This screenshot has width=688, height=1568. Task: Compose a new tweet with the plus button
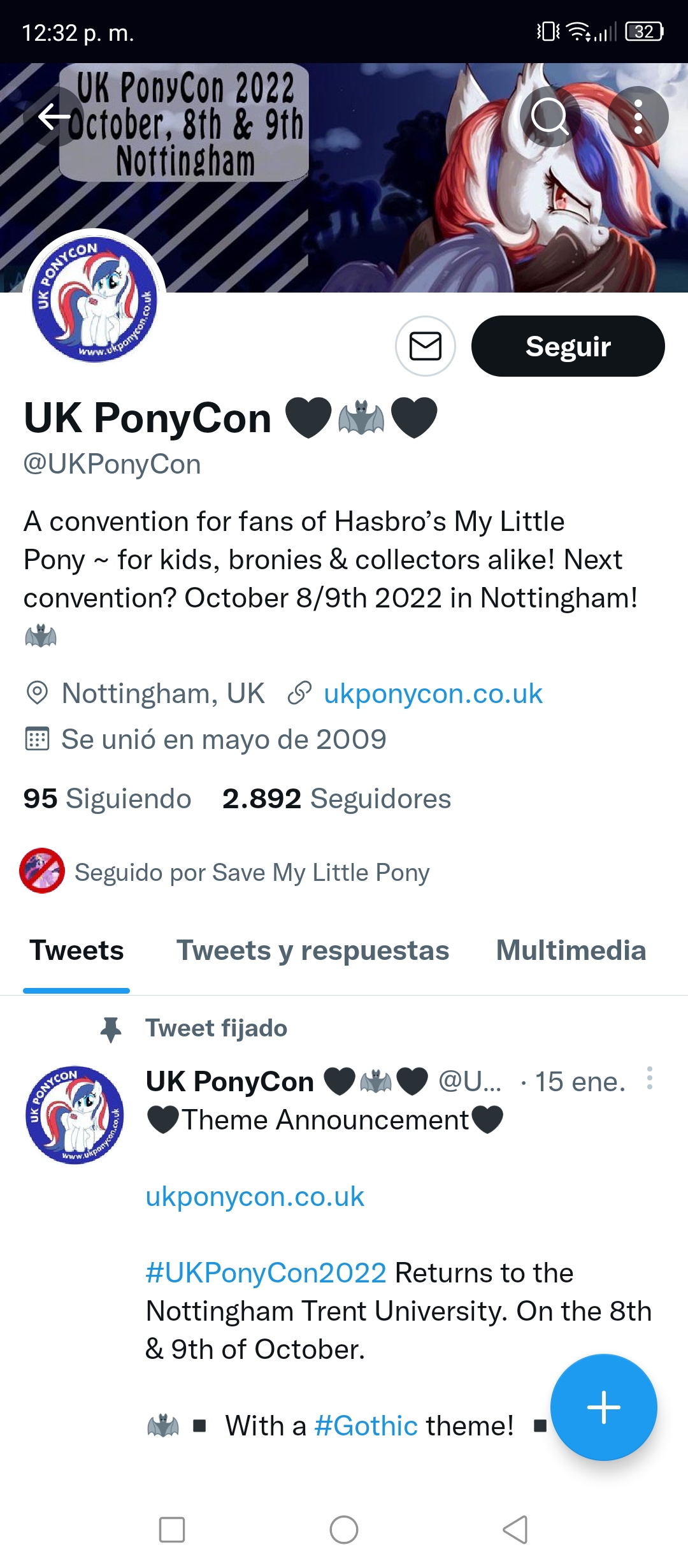(603, 1407)
